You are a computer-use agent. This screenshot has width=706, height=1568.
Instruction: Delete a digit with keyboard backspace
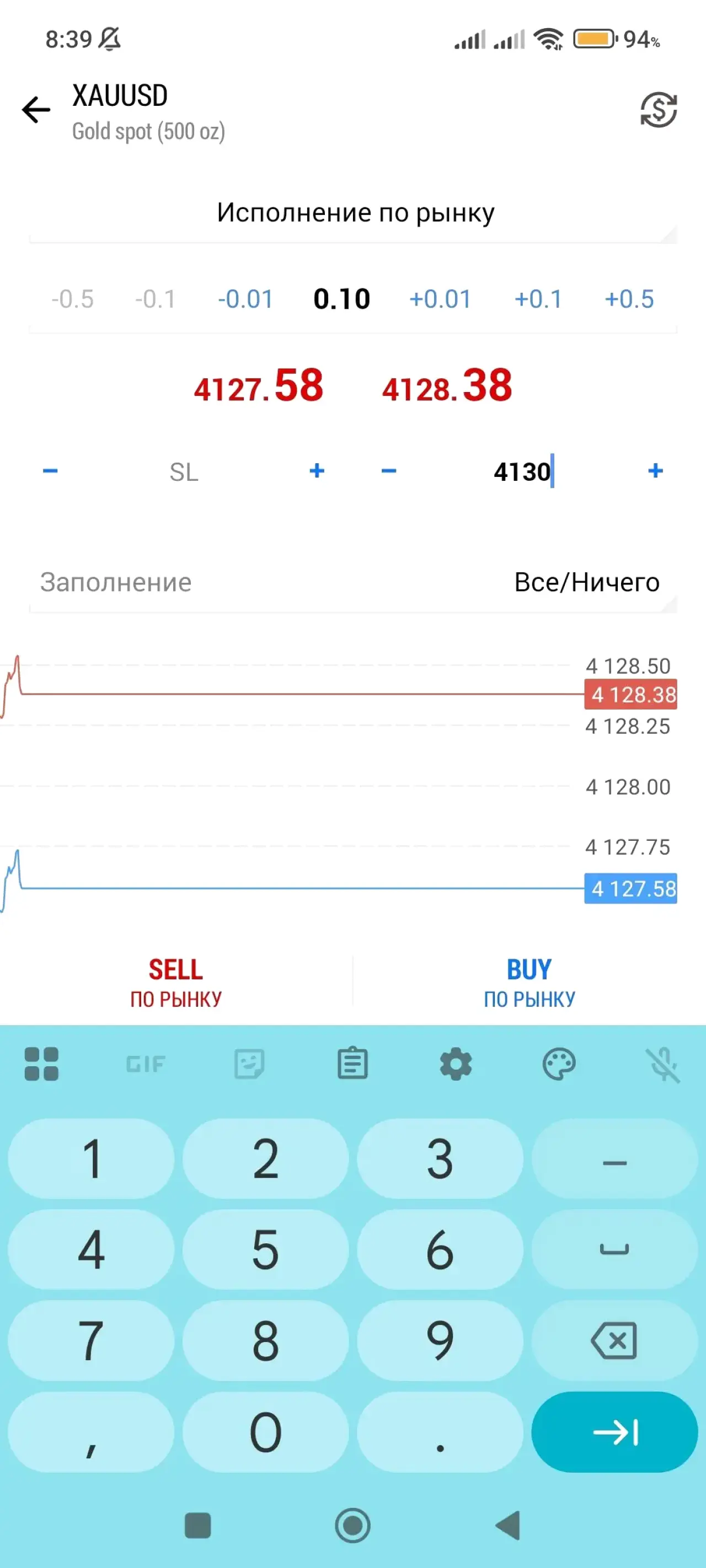(x=614, y=1340)
